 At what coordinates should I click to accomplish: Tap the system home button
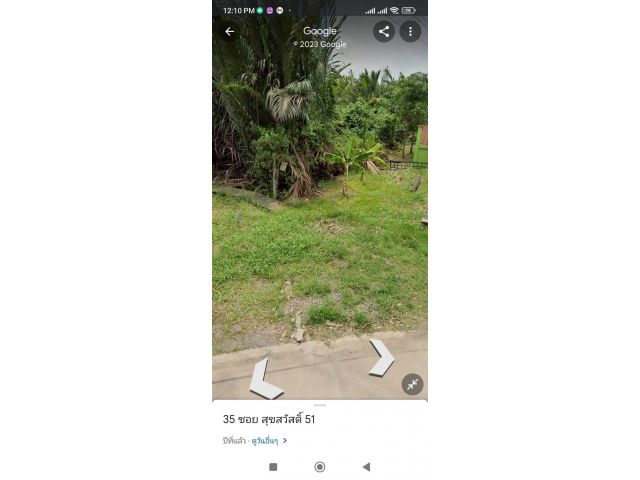pos(320,466)
